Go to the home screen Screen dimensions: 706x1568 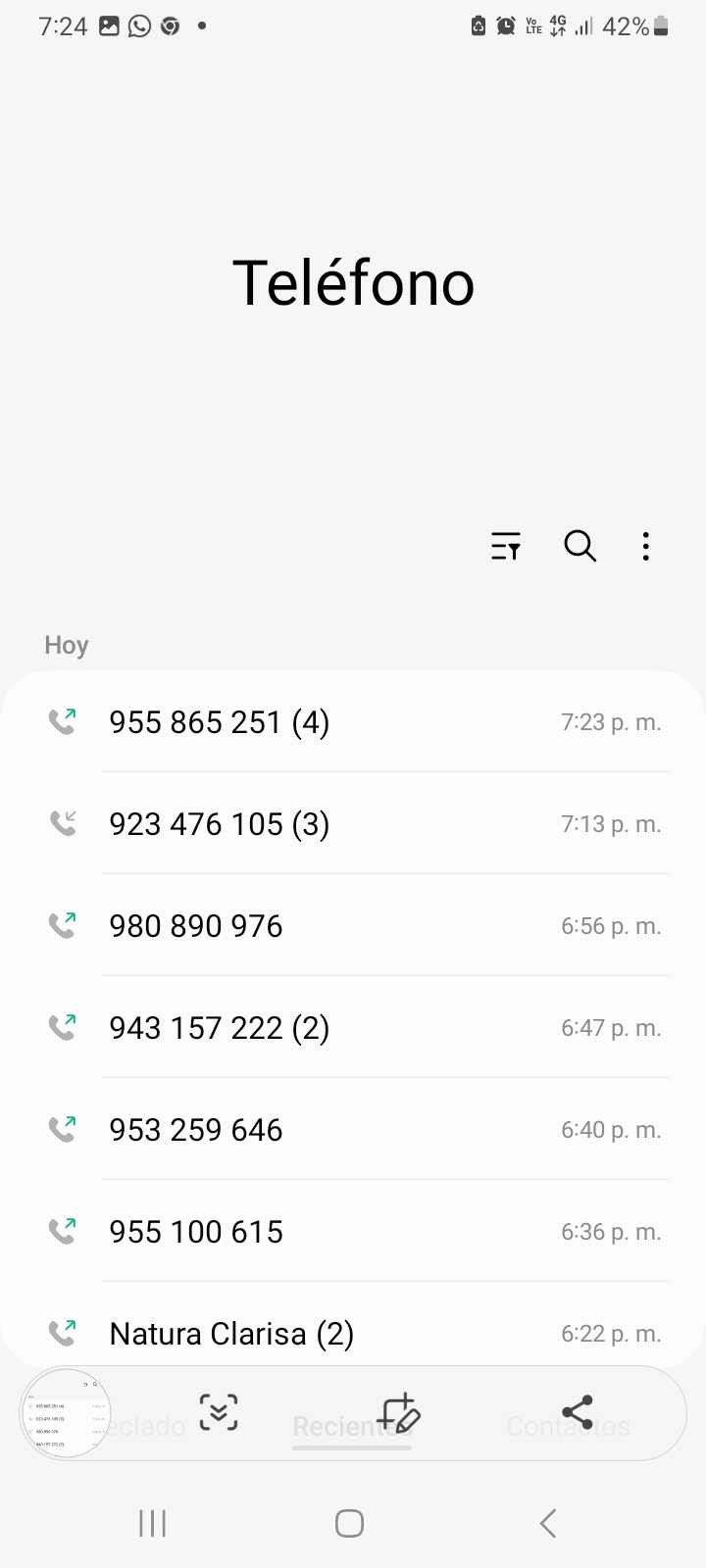click(349, 1523)
